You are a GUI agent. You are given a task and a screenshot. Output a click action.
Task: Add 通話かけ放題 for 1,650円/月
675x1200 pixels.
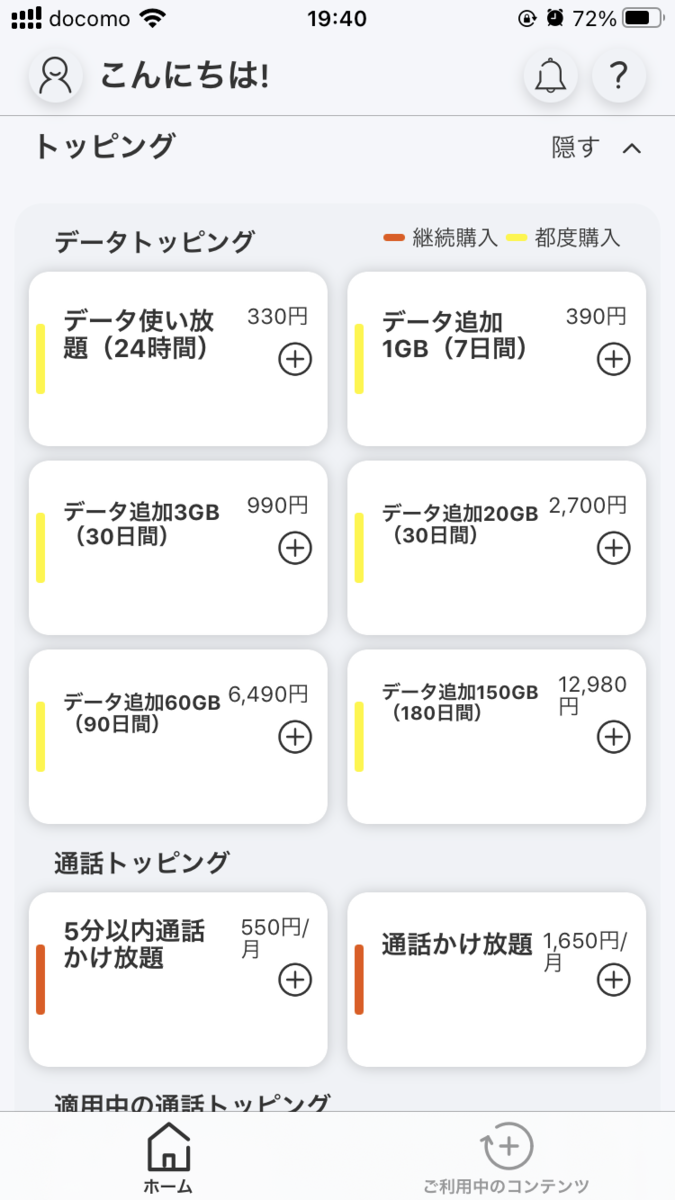(x=613, y=980)
